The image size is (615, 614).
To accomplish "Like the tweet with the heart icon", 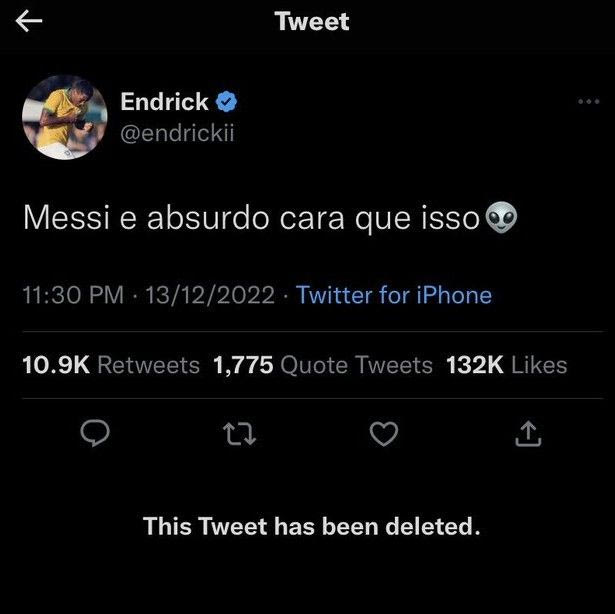I will [384, 433].
